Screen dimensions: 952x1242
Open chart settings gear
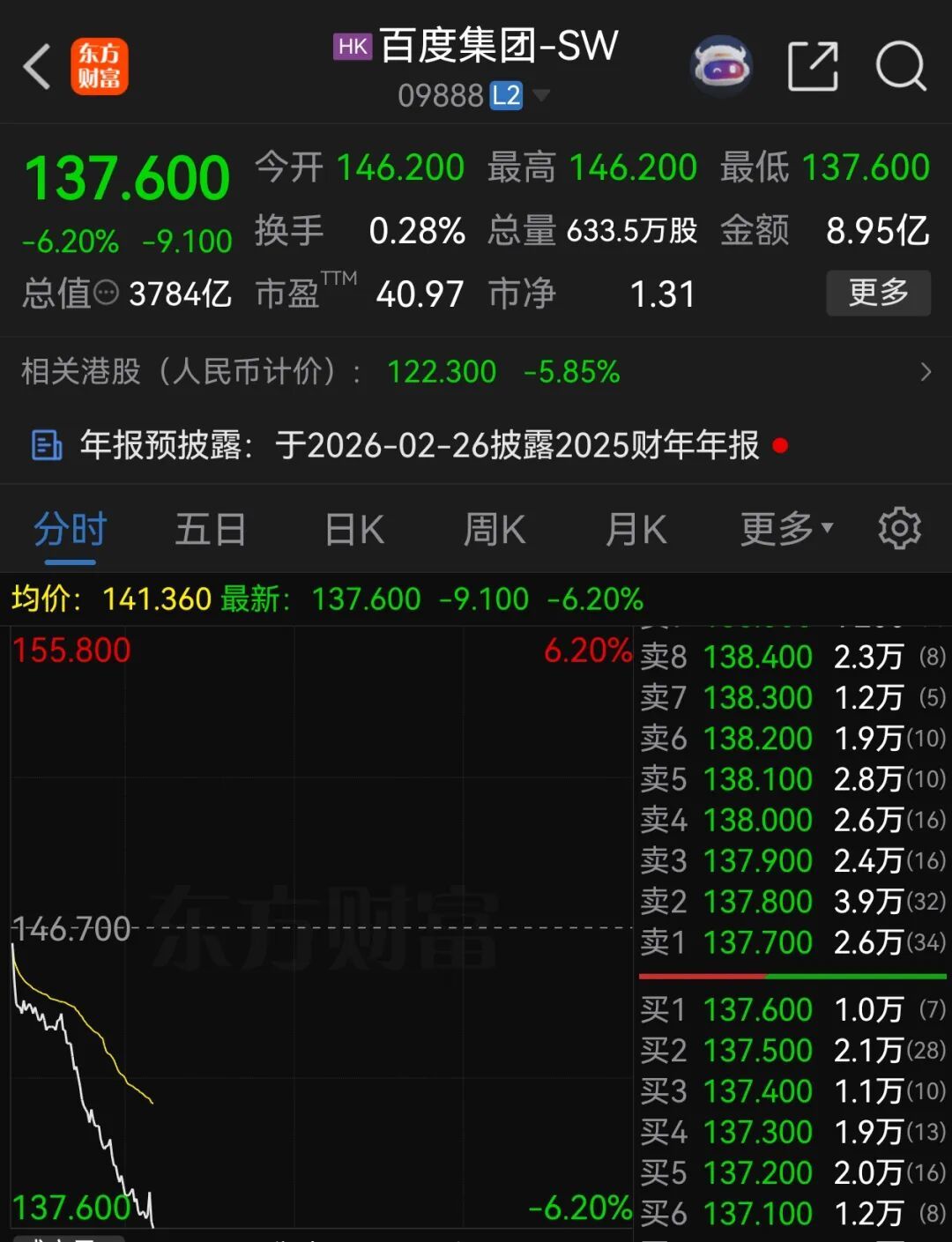(899, 529)
